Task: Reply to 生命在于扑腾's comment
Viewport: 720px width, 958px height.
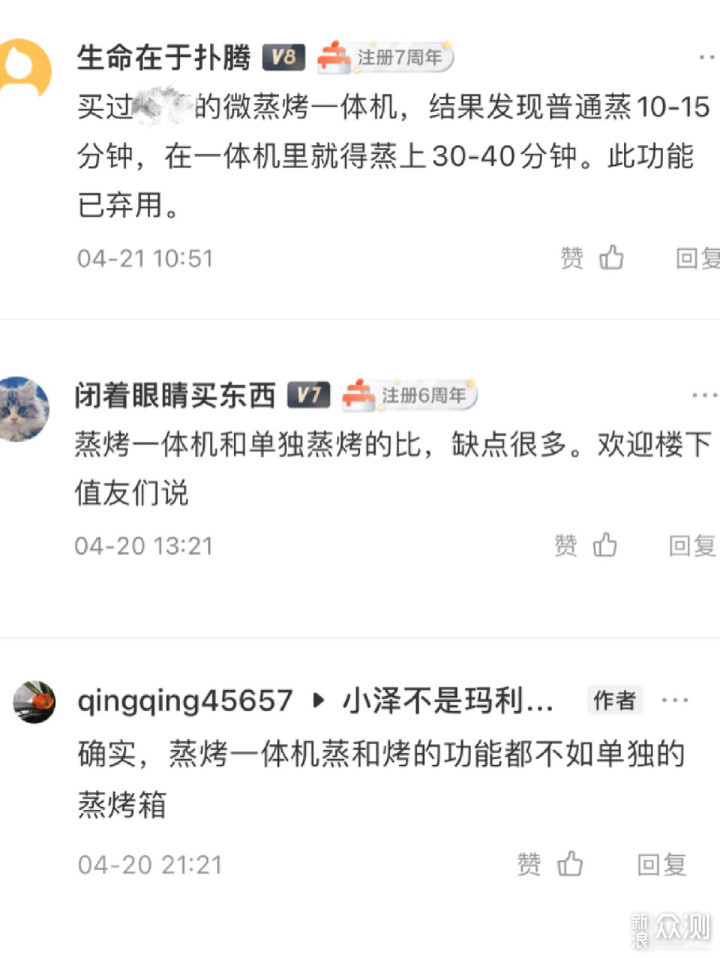Action: (x=697, y=258)
